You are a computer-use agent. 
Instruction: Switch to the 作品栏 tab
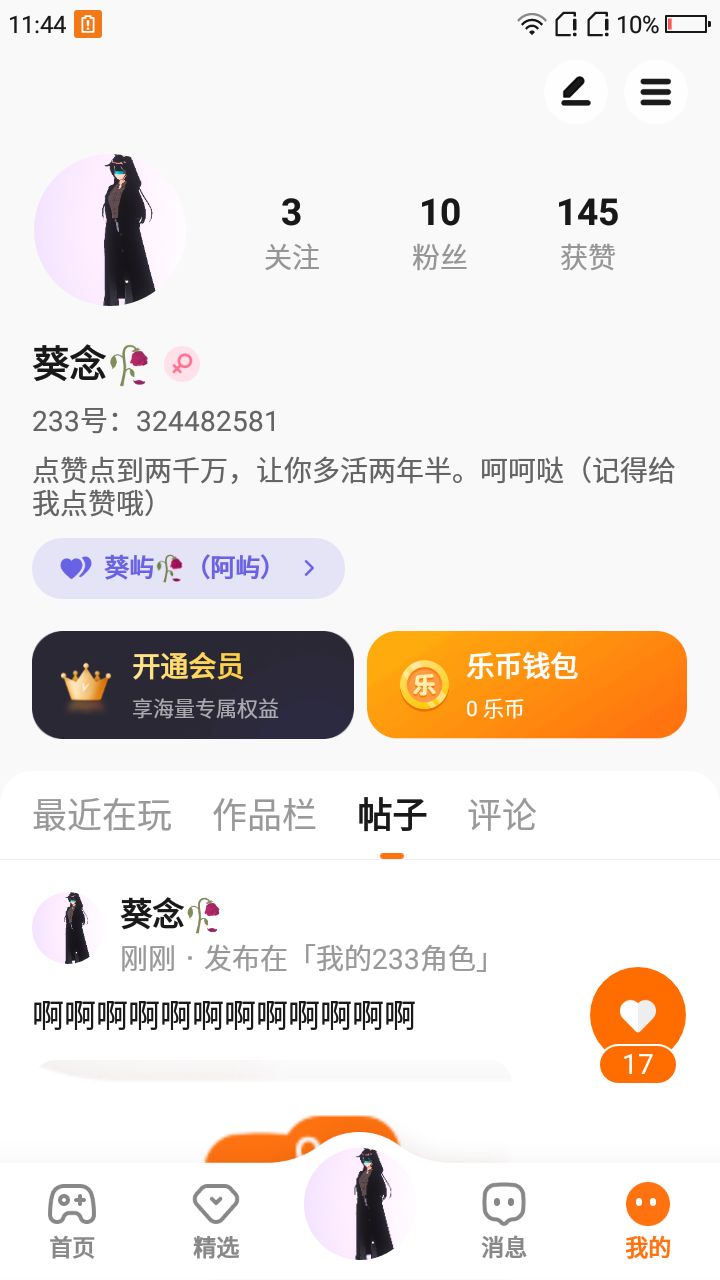[x=264, y=815]
